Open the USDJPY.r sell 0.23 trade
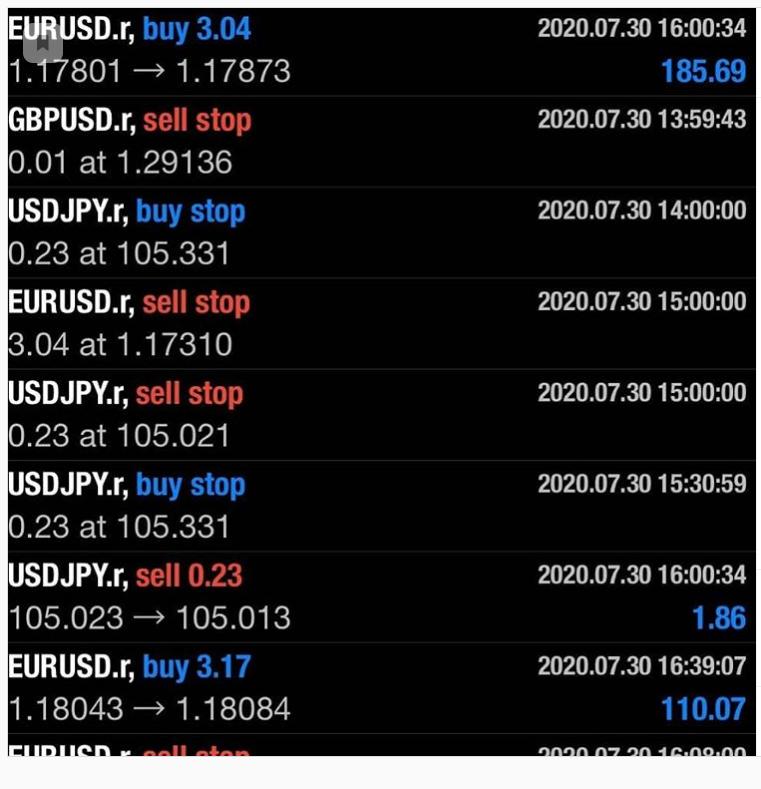The height and width of the screenshot is (789, 761). (380, 596)
